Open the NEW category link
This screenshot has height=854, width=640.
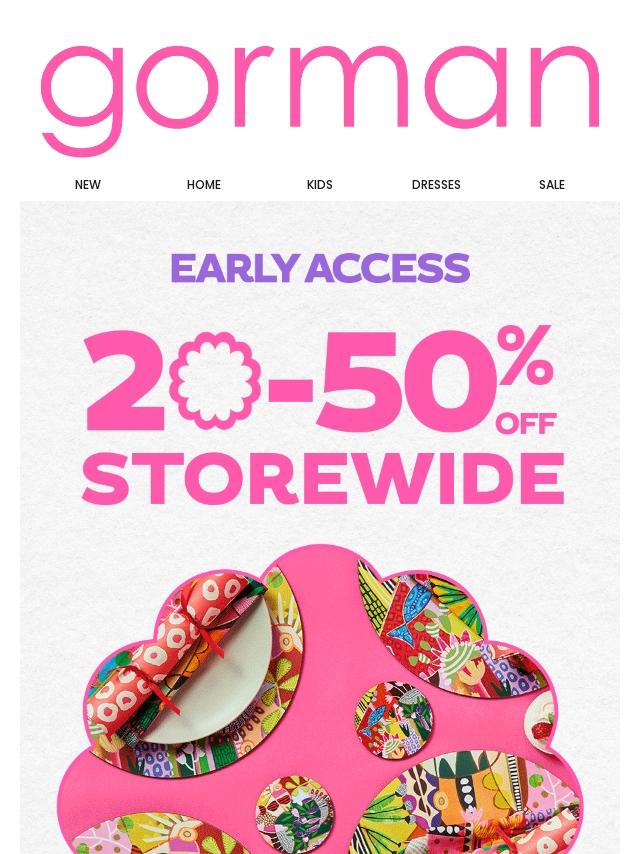[x=87, y=185]
